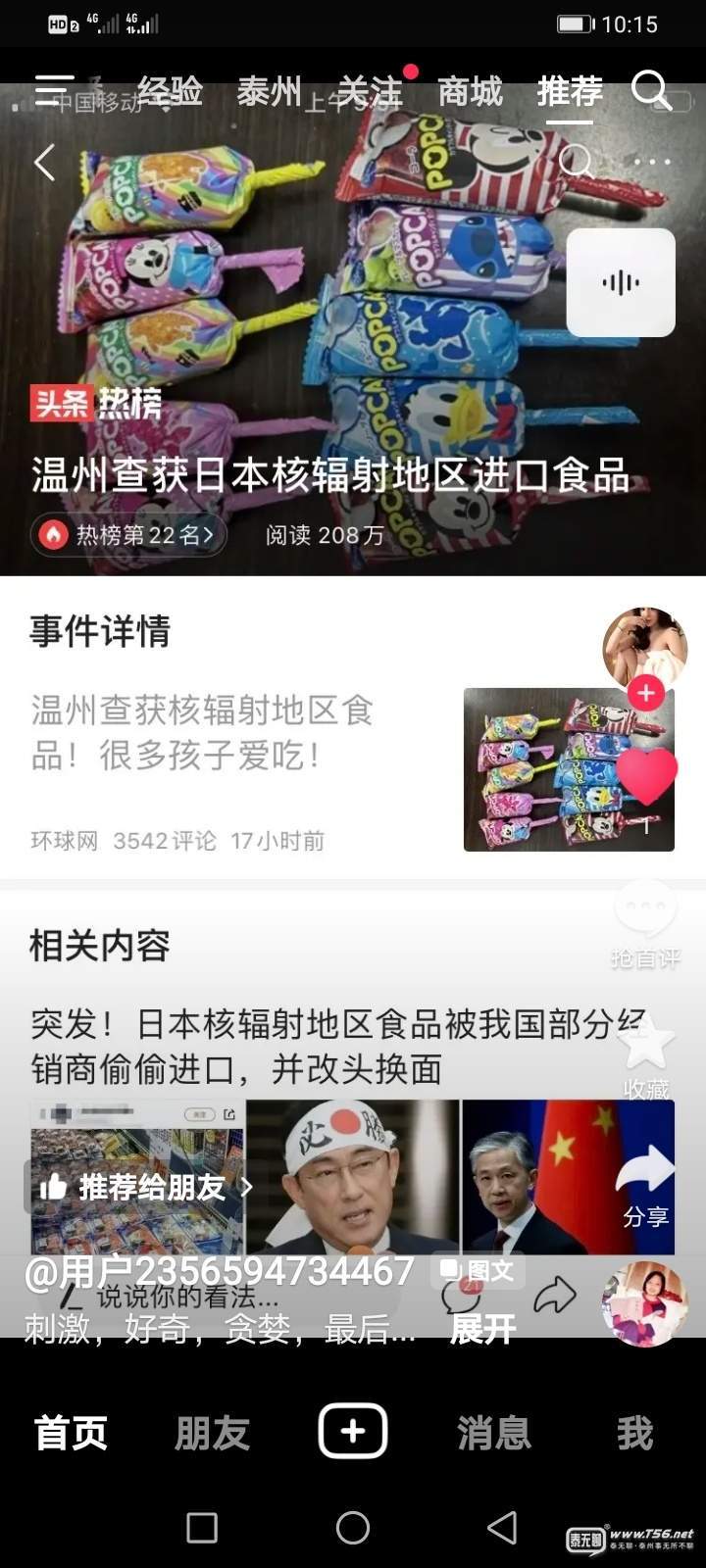Switch to the 关注 tab
706x1568 pixels.
[370, 92]
